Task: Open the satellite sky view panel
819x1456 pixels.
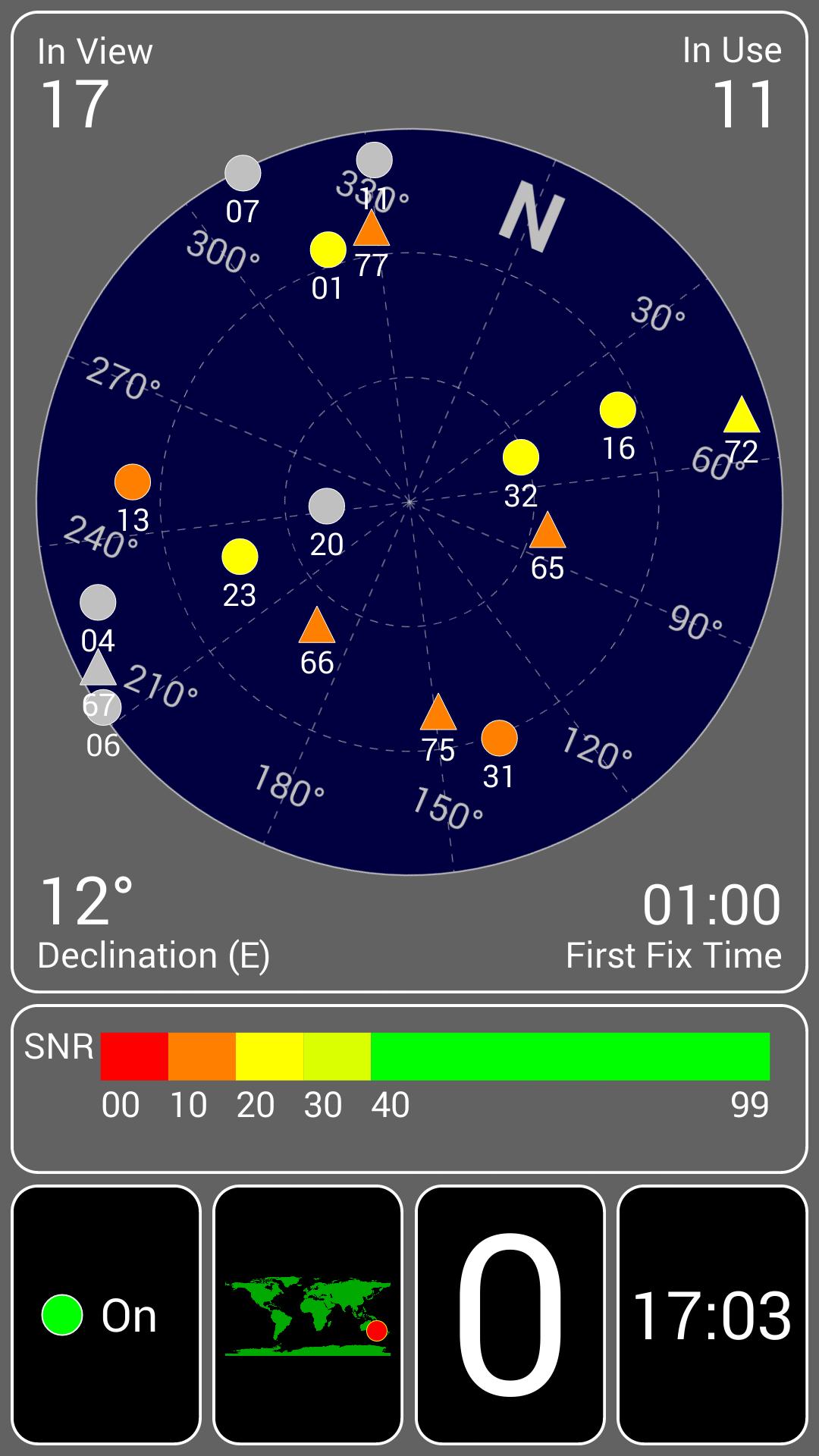Action: coord(409,500)
